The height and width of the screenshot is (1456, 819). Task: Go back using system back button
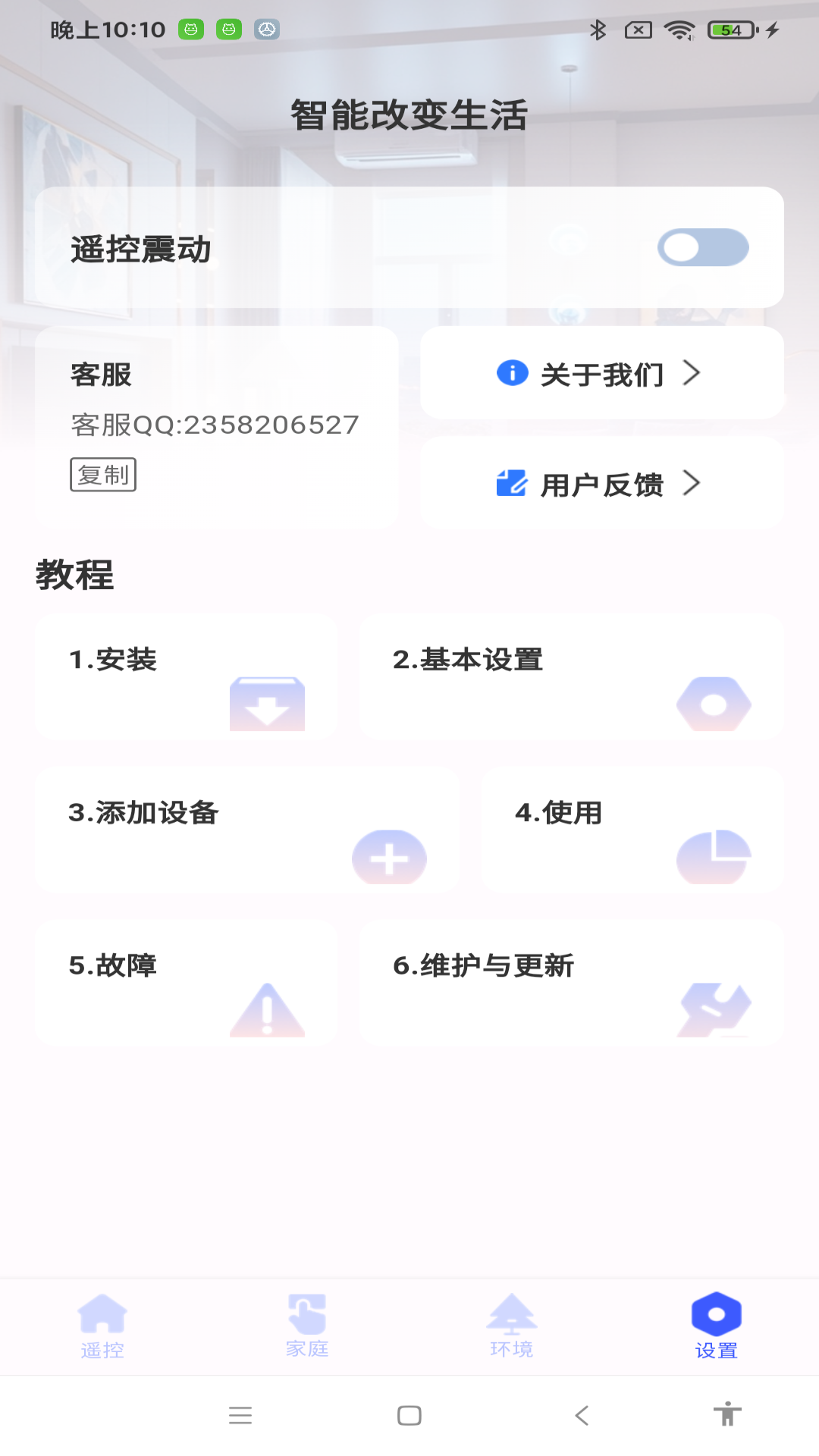(x=582, y=1415)
